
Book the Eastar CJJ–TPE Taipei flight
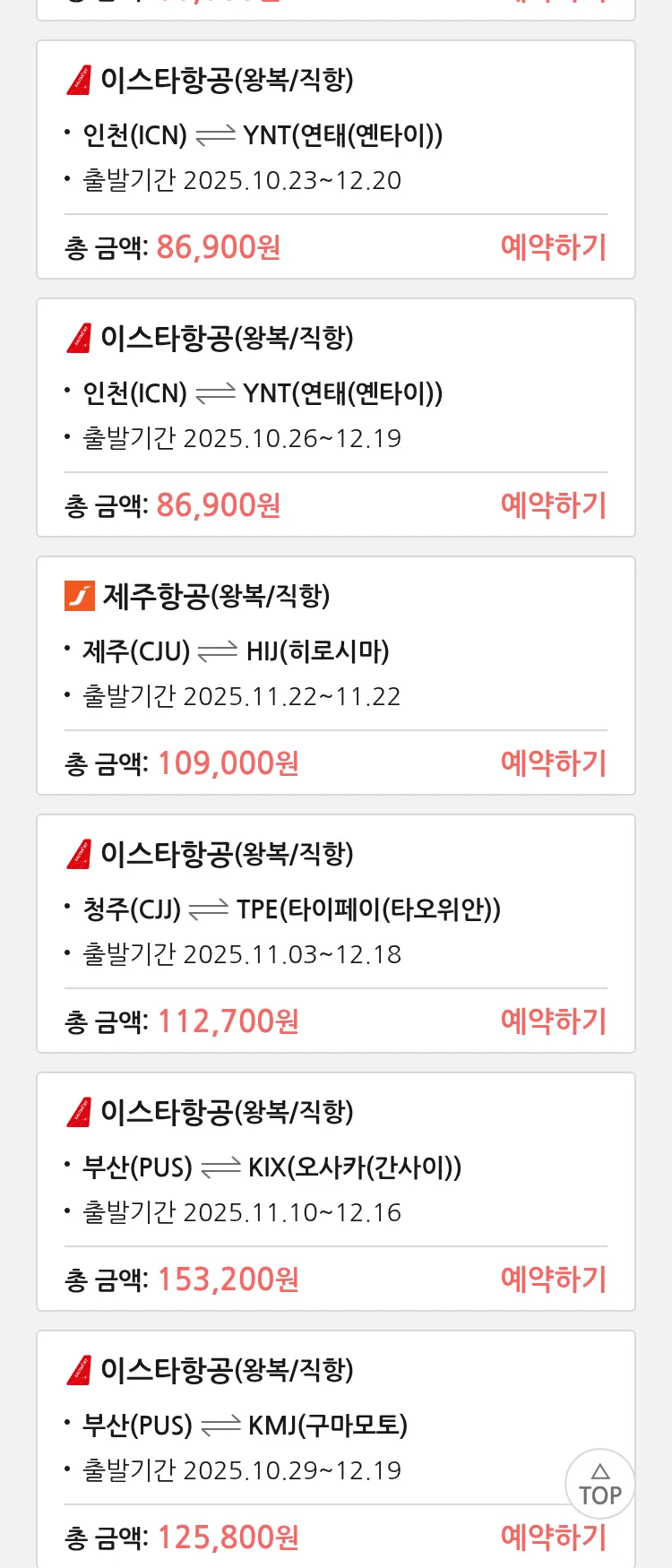[x=553, y=1021]
